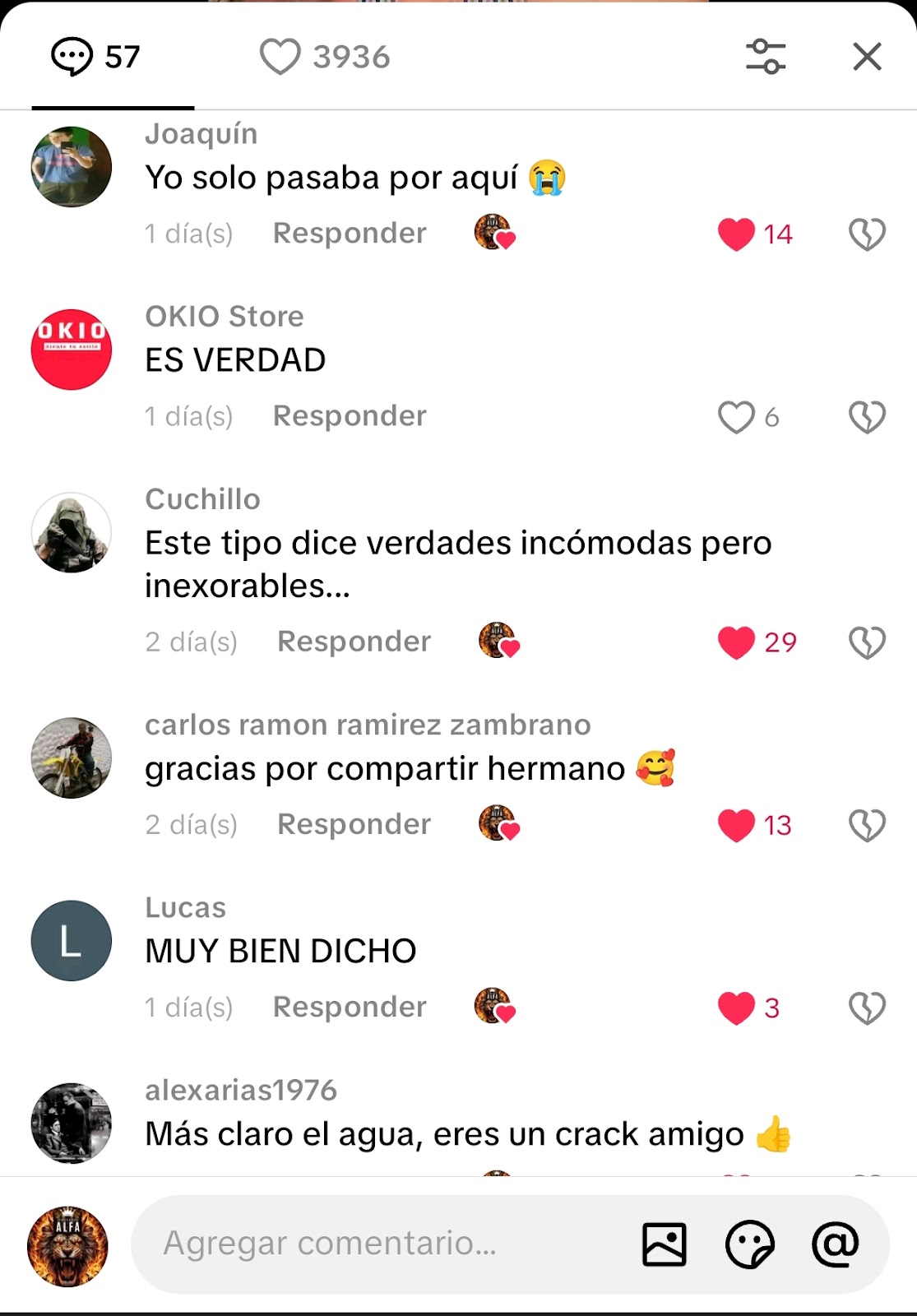Select the comments tab showing 57
Image resolution: width=917 pixels, height=1316 pixels.
(96, 57)
